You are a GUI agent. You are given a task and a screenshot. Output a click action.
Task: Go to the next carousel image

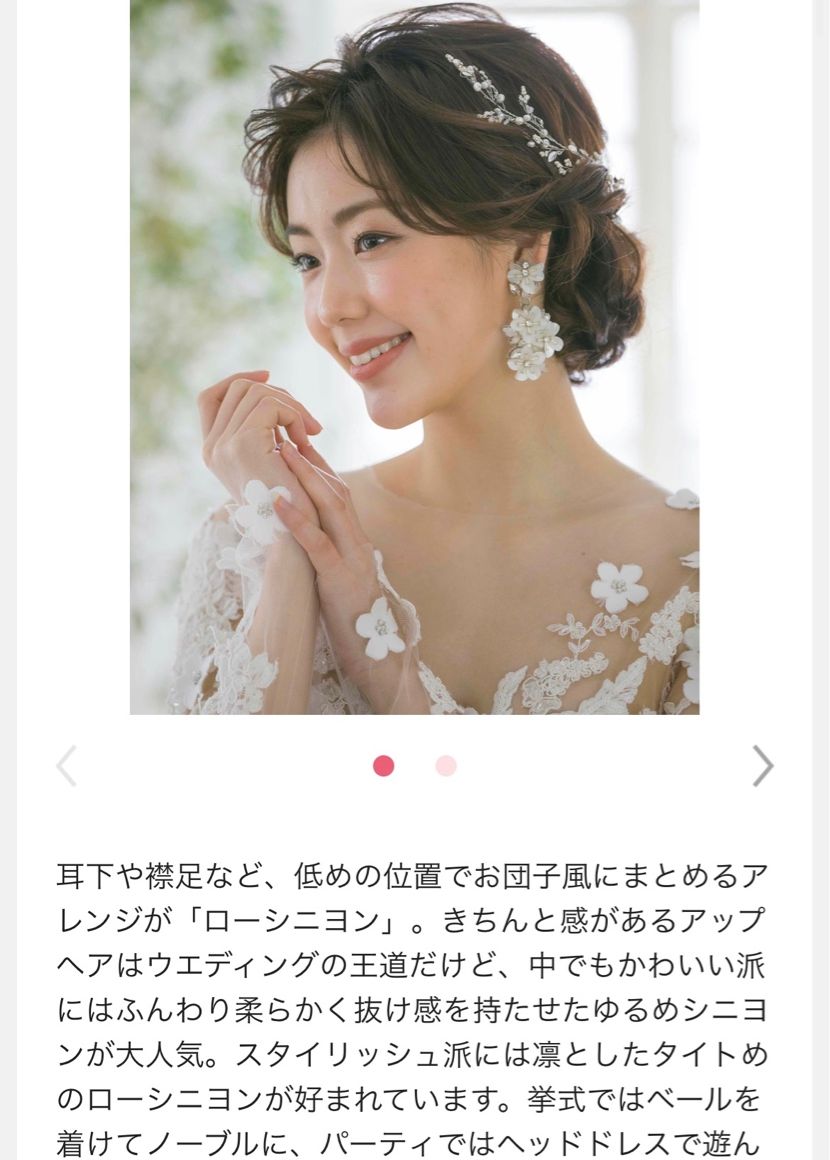[x=762, y=766]
